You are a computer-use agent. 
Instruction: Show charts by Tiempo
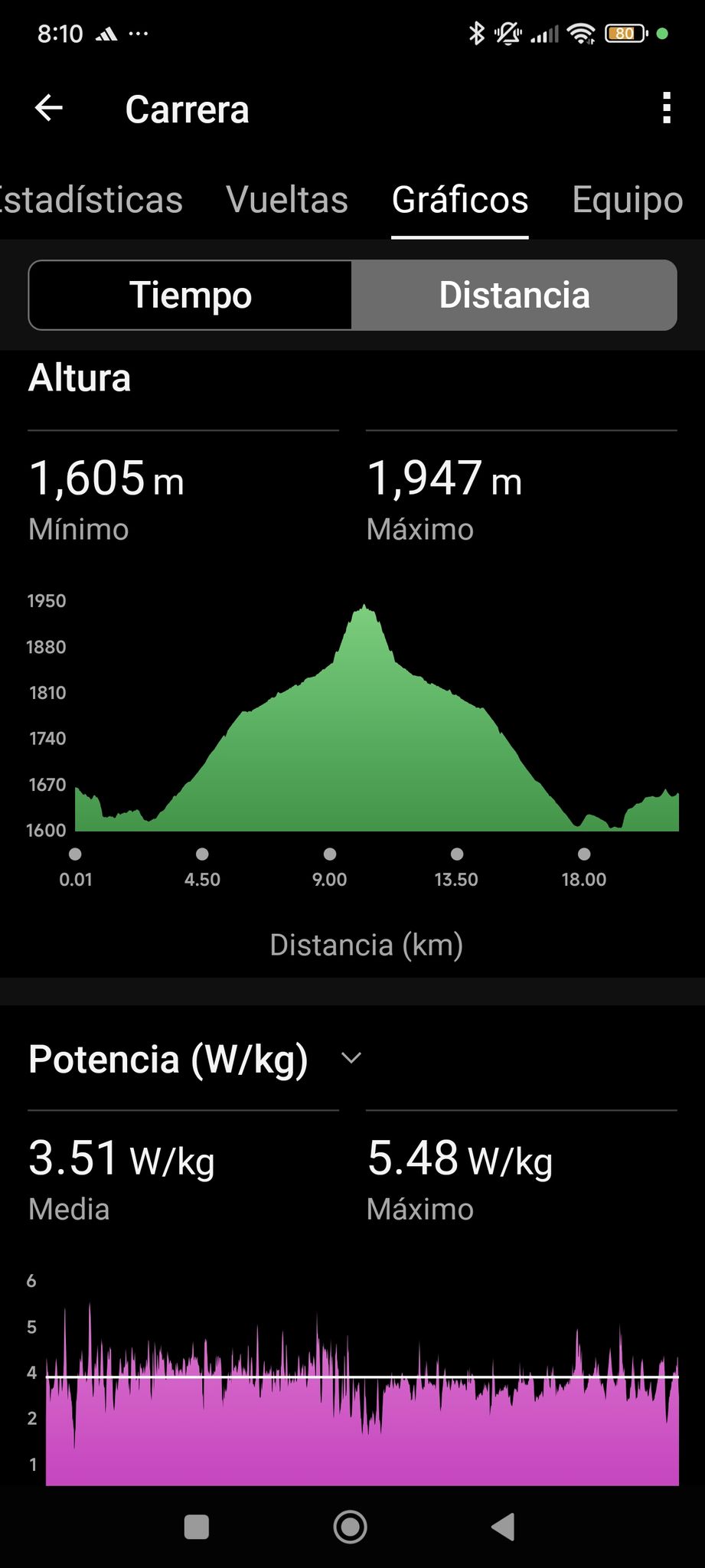tap(191, 296)
